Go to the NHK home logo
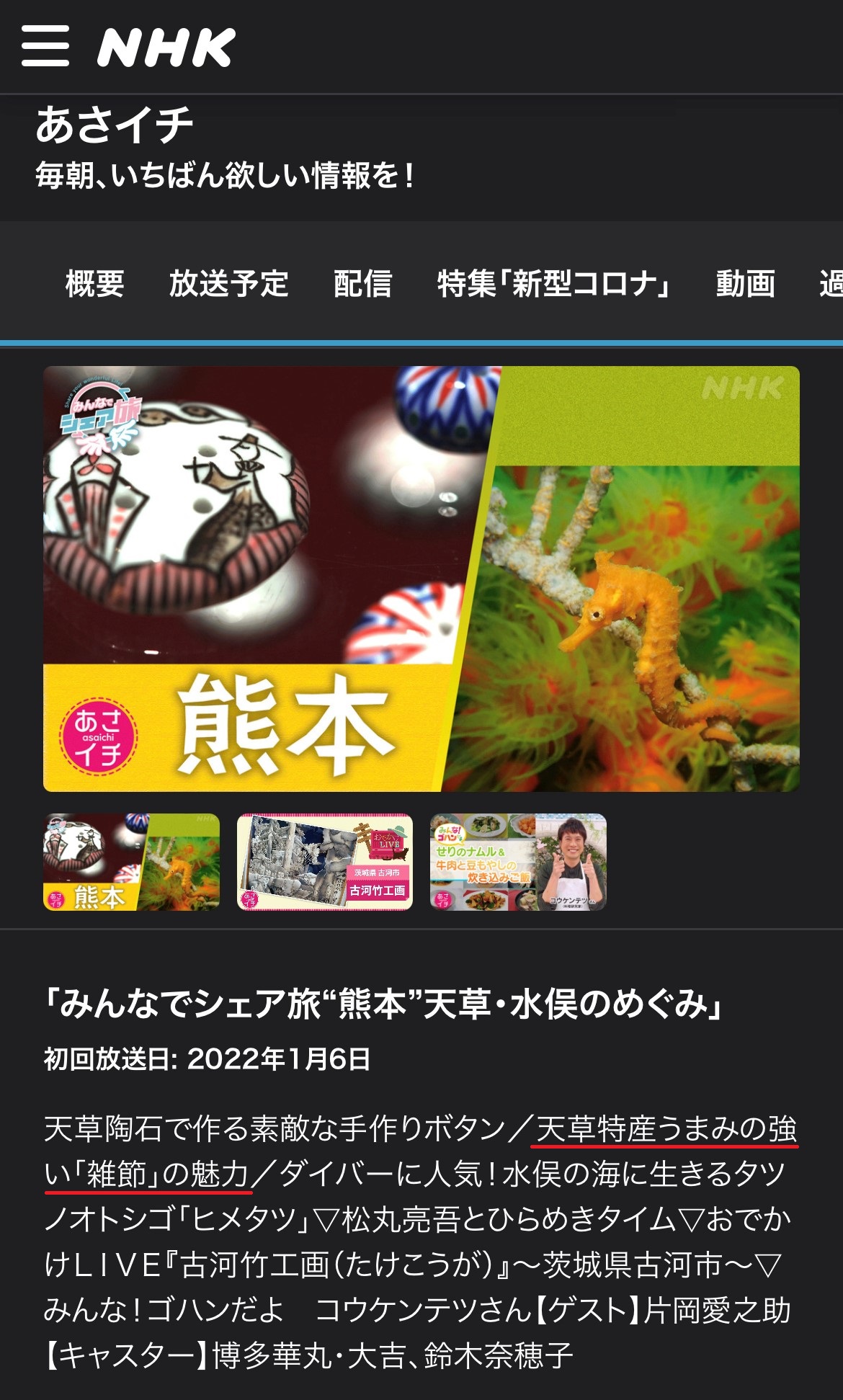843x1400 pixels. point(166,48)
